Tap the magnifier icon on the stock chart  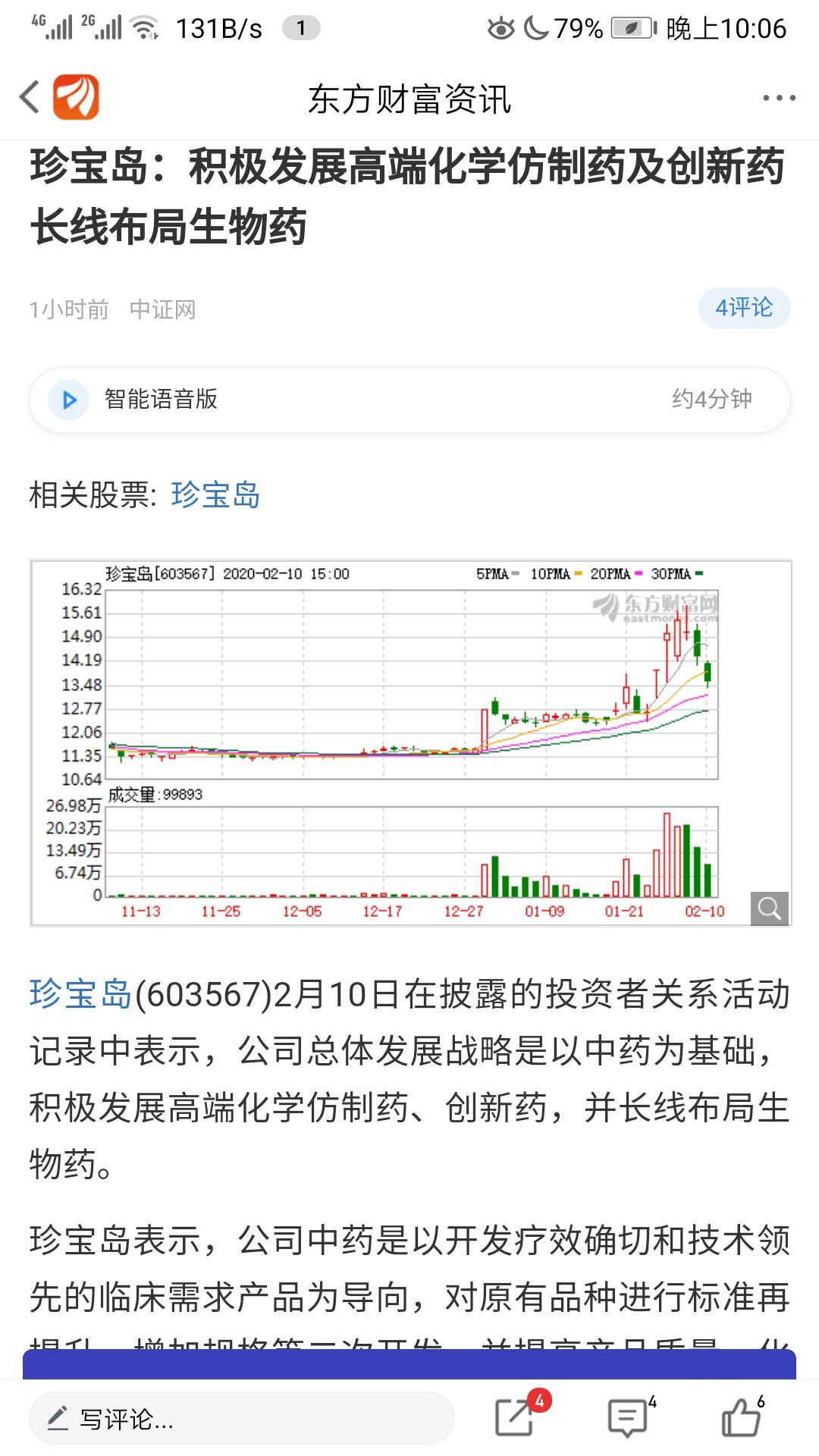(x=769, y=907)
